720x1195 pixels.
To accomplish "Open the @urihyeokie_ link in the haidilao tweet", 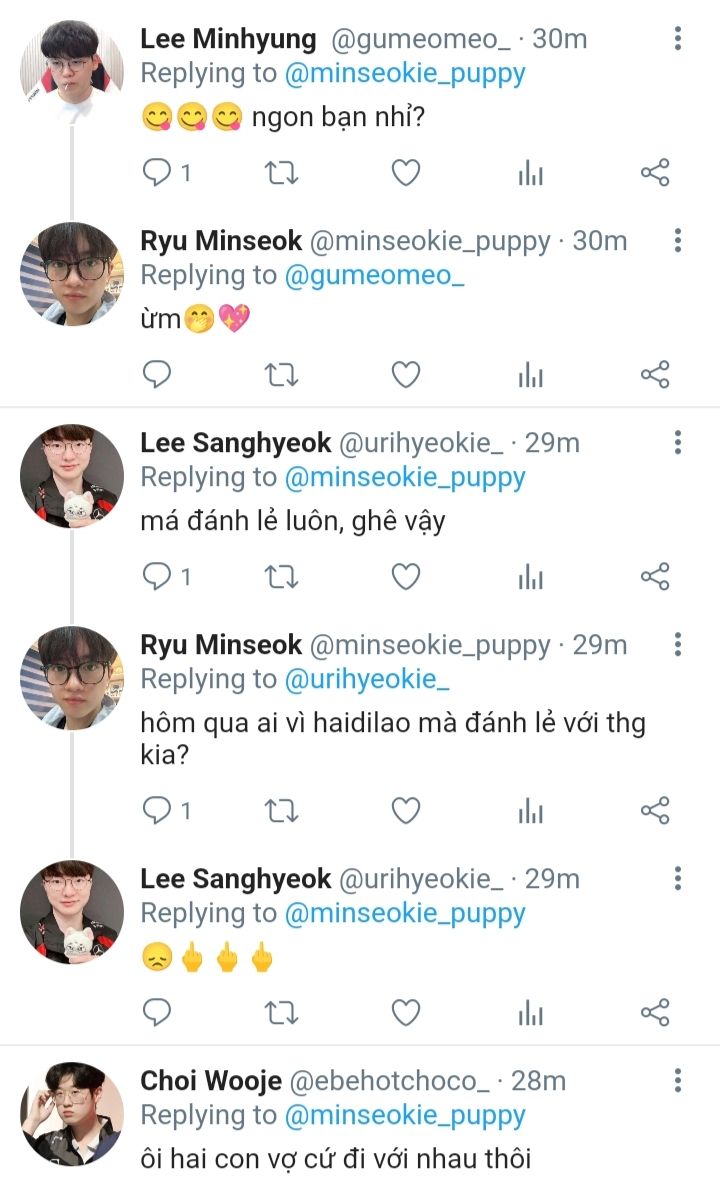I will point(367,679).
